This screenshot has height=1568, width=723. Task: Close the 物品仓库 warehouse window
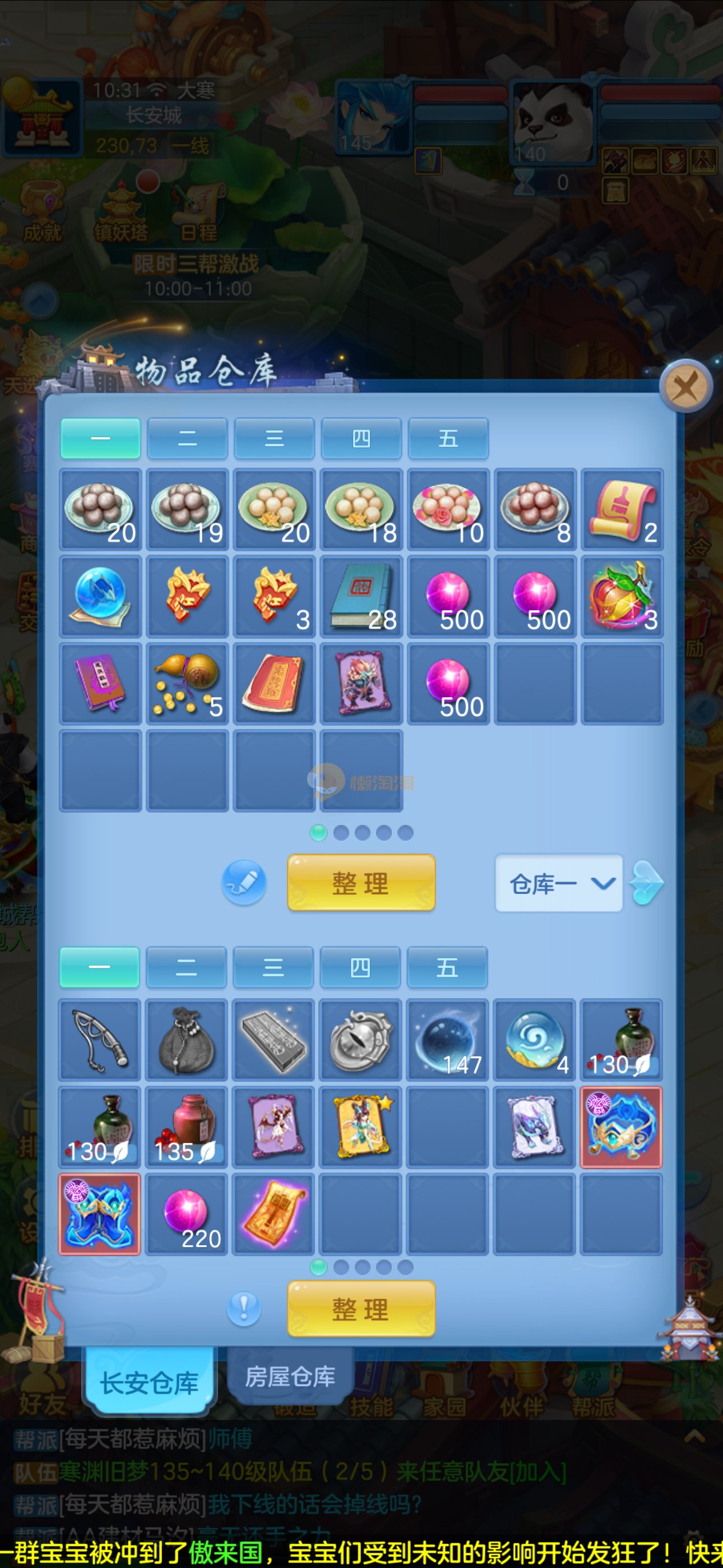pyautogui.click(x=686, y=386)
